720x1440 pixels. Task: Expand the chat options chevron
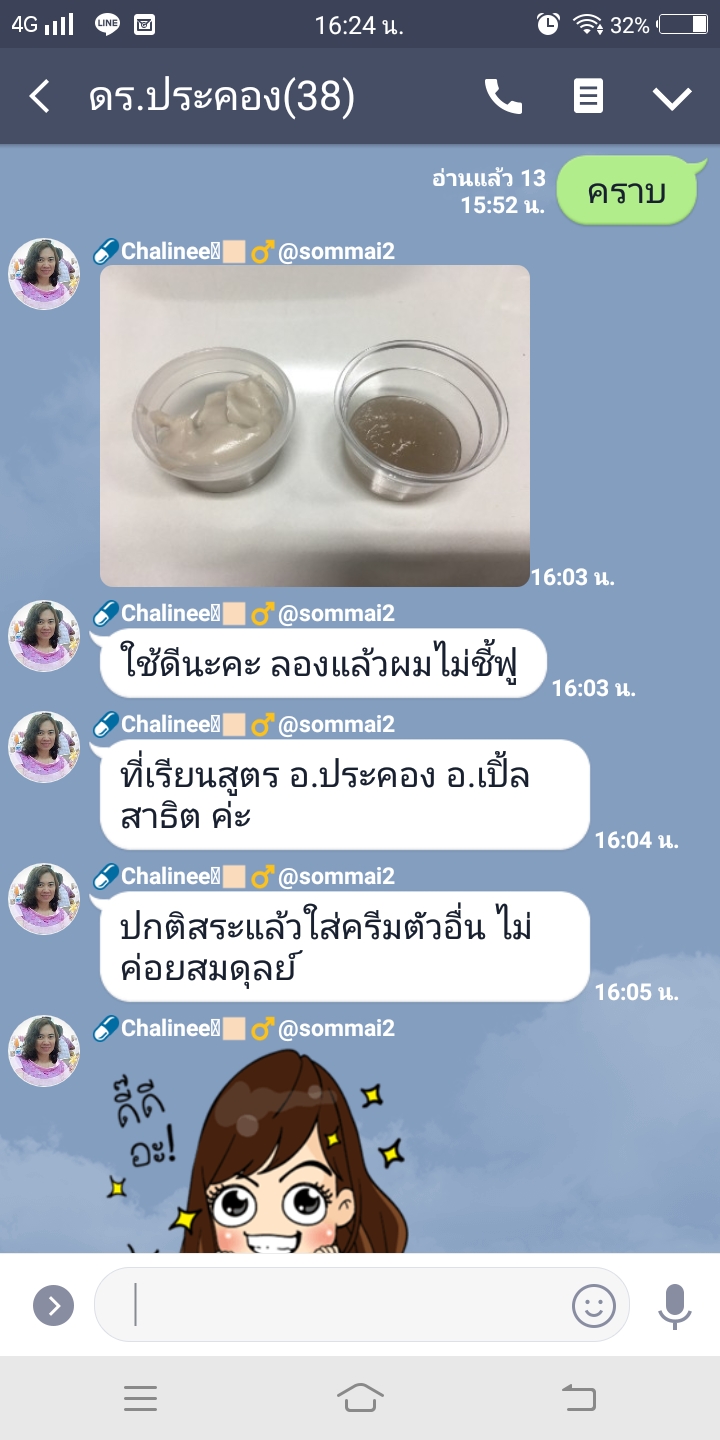coord(672,97)
